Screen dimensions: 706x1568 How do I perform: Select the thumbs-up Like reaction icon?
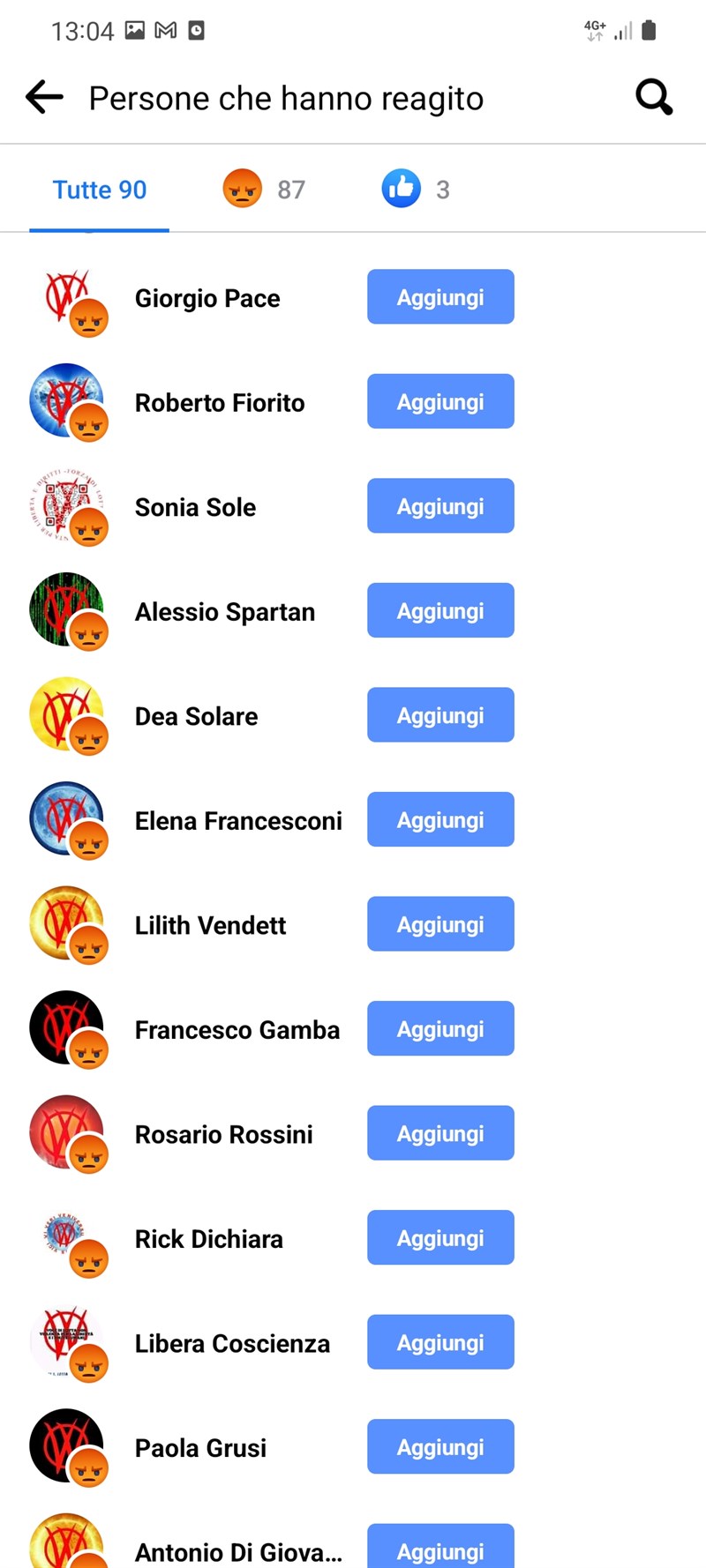[400, 188]
